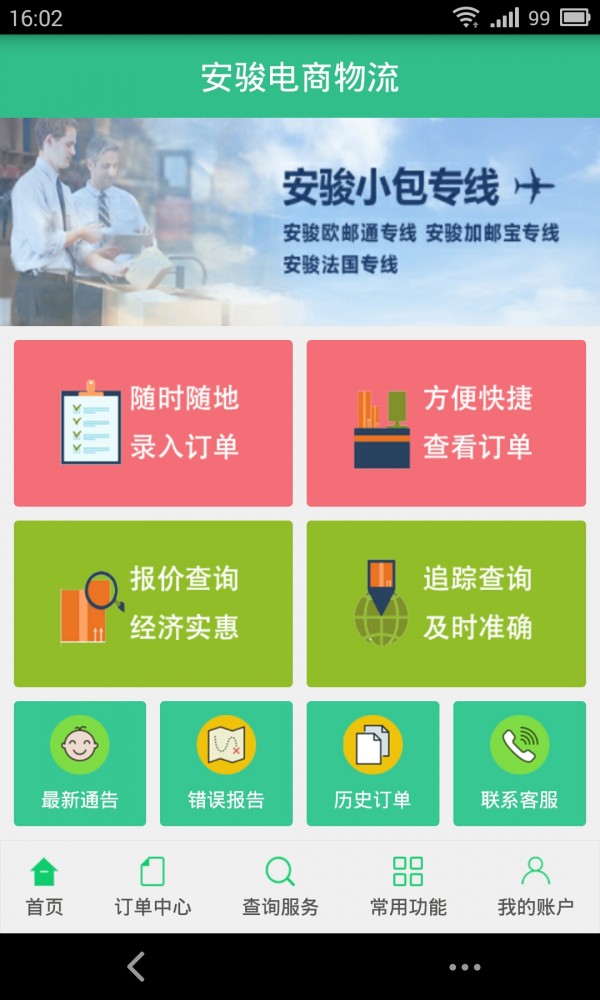Switch to the 订单中心 tab

pos(152,886)
